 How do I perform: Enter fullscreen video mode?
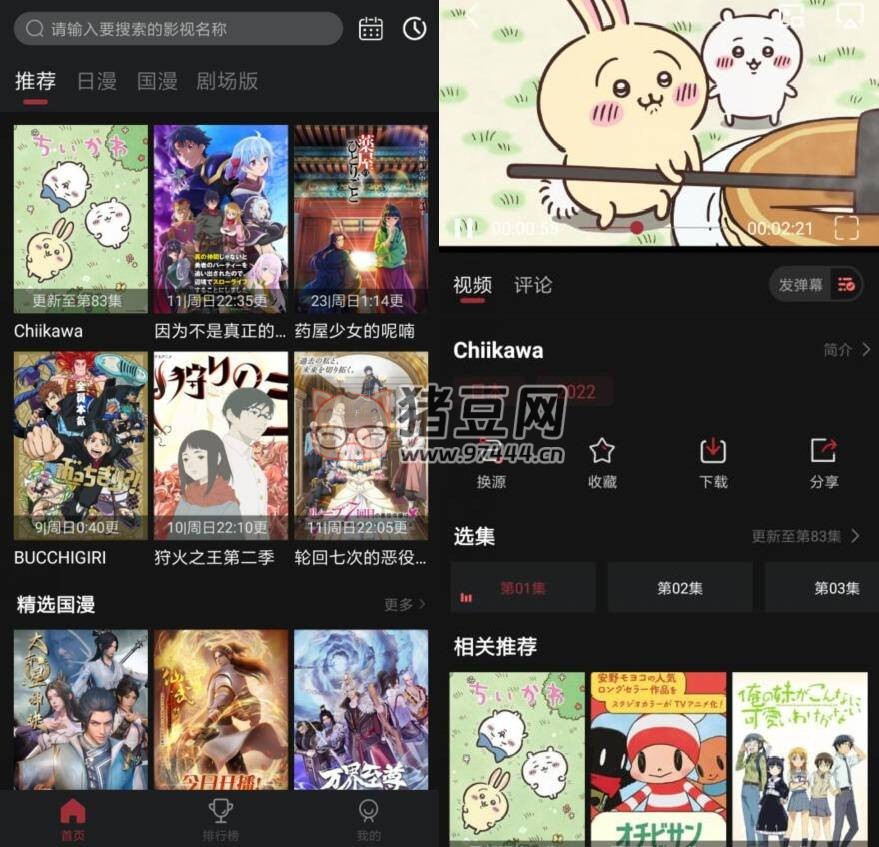coord(846,228)
